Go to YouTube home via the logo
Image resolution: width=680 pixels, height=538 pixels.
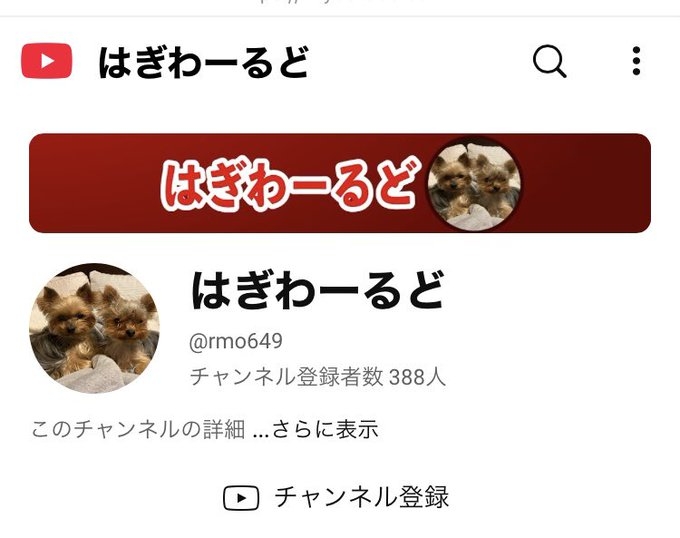point(47,62)
